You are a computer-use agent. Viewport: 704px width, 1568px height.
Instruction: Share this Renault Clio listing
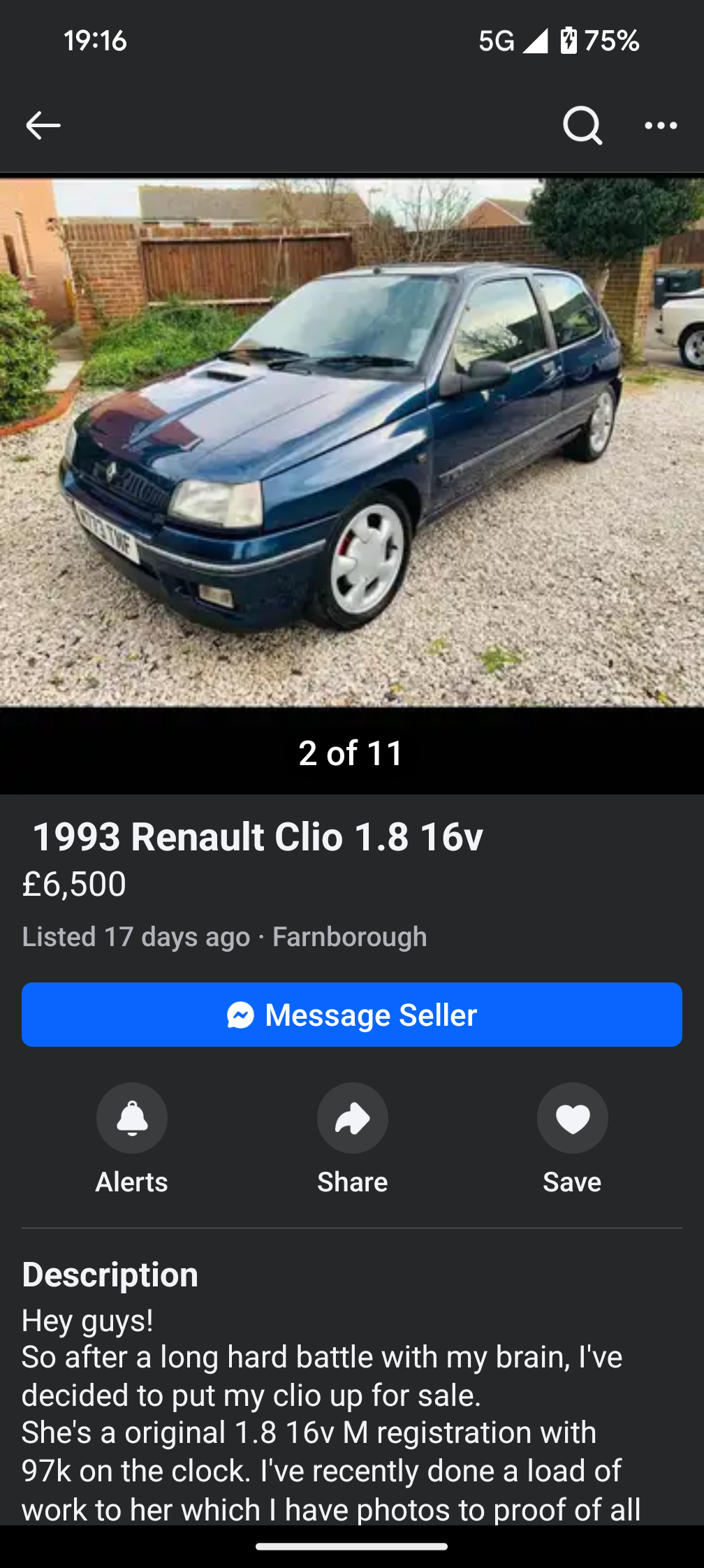[353, 1118]
